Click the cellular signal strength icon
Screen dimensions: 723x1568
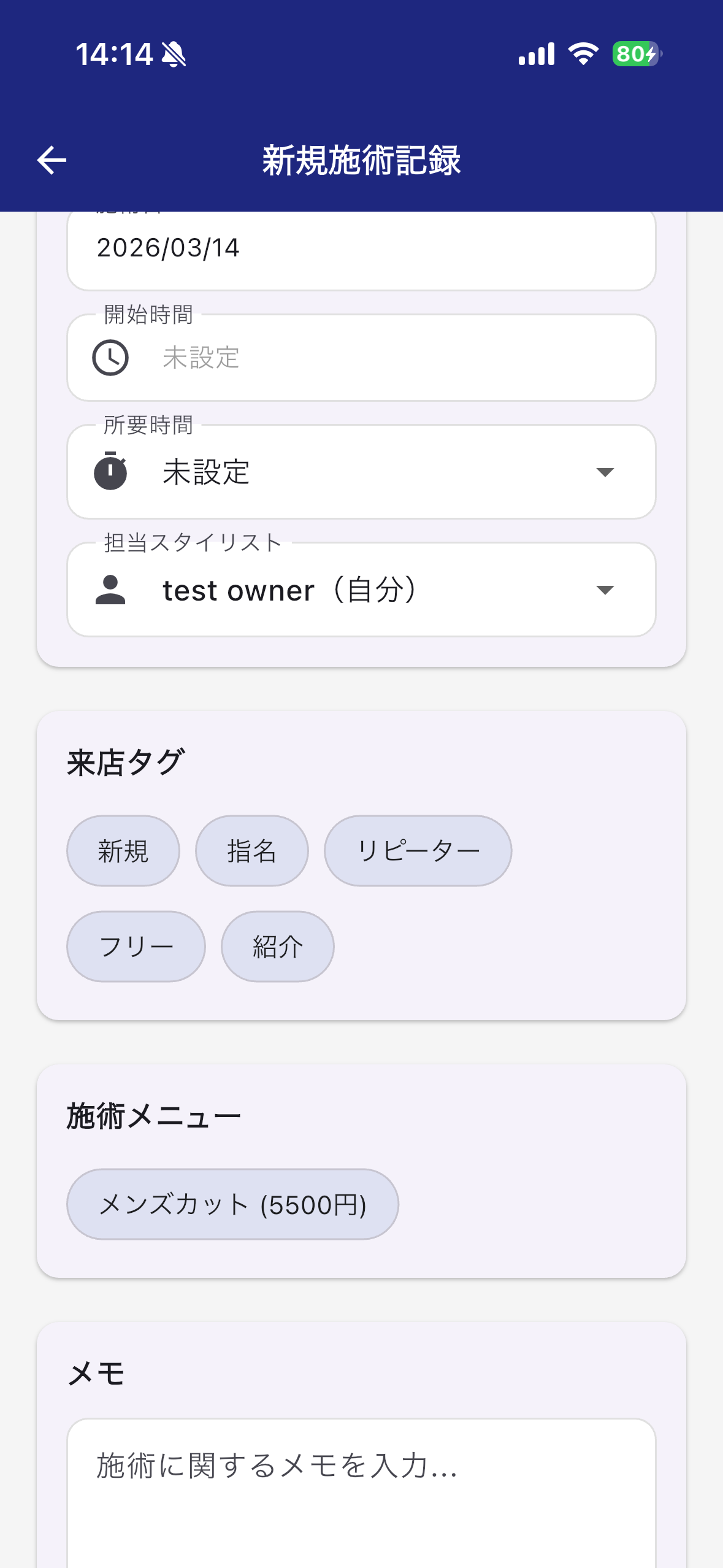coord(535,54)
